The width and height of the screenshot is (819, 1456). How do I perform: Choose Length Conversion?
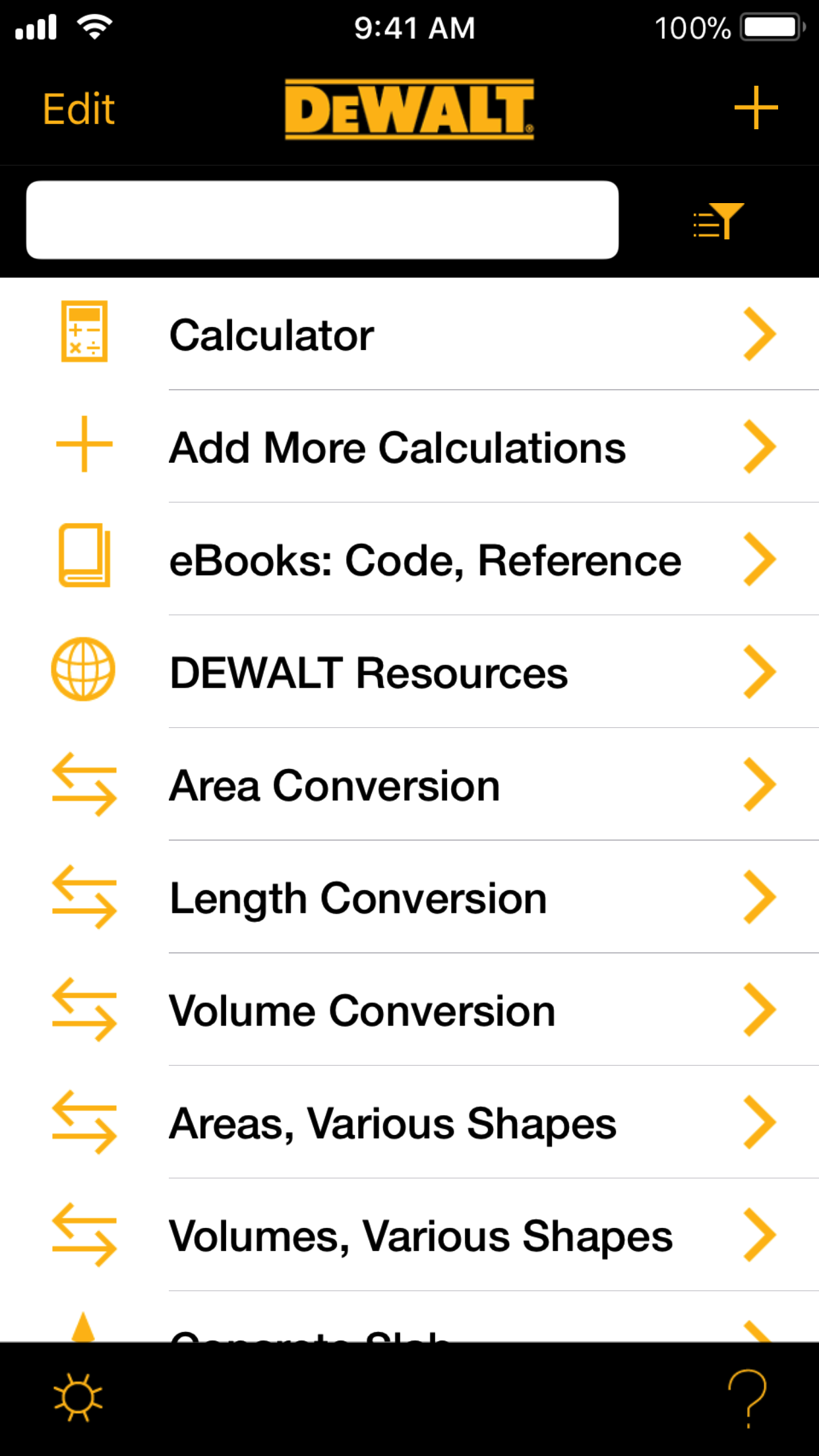(x=409, y=898)
